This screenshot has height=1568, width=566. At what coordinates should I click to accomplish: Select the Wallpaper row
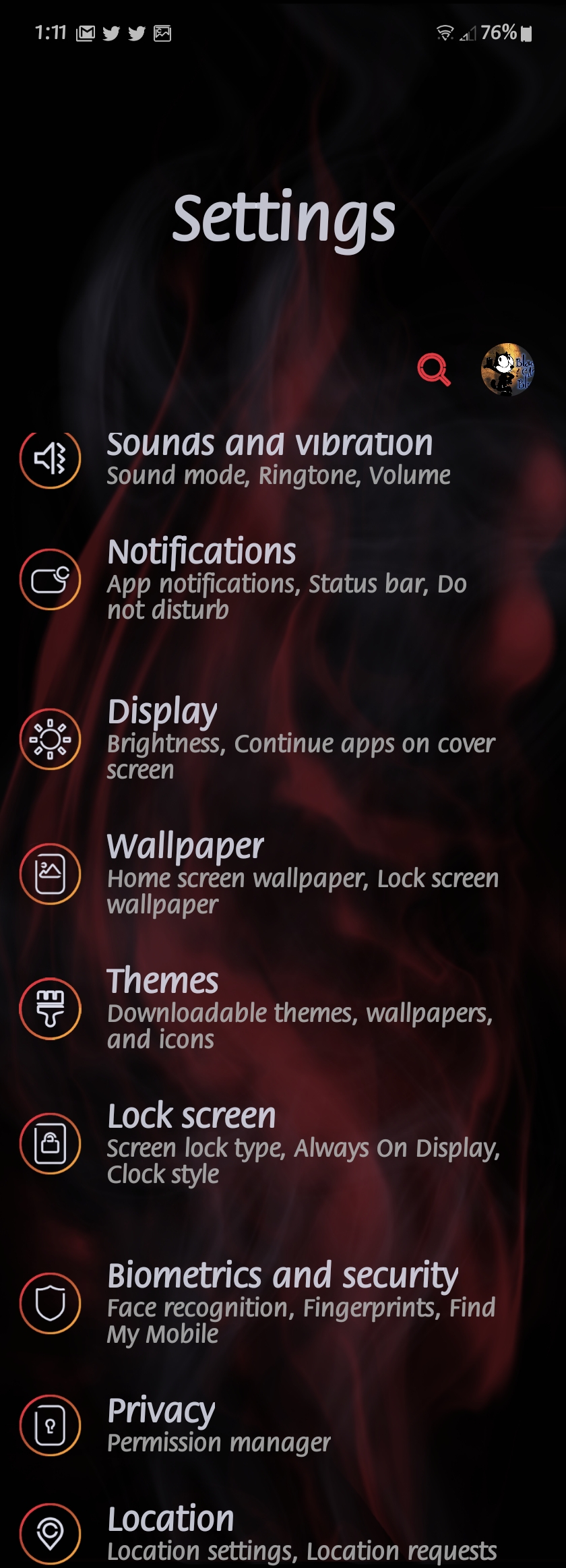270,874
